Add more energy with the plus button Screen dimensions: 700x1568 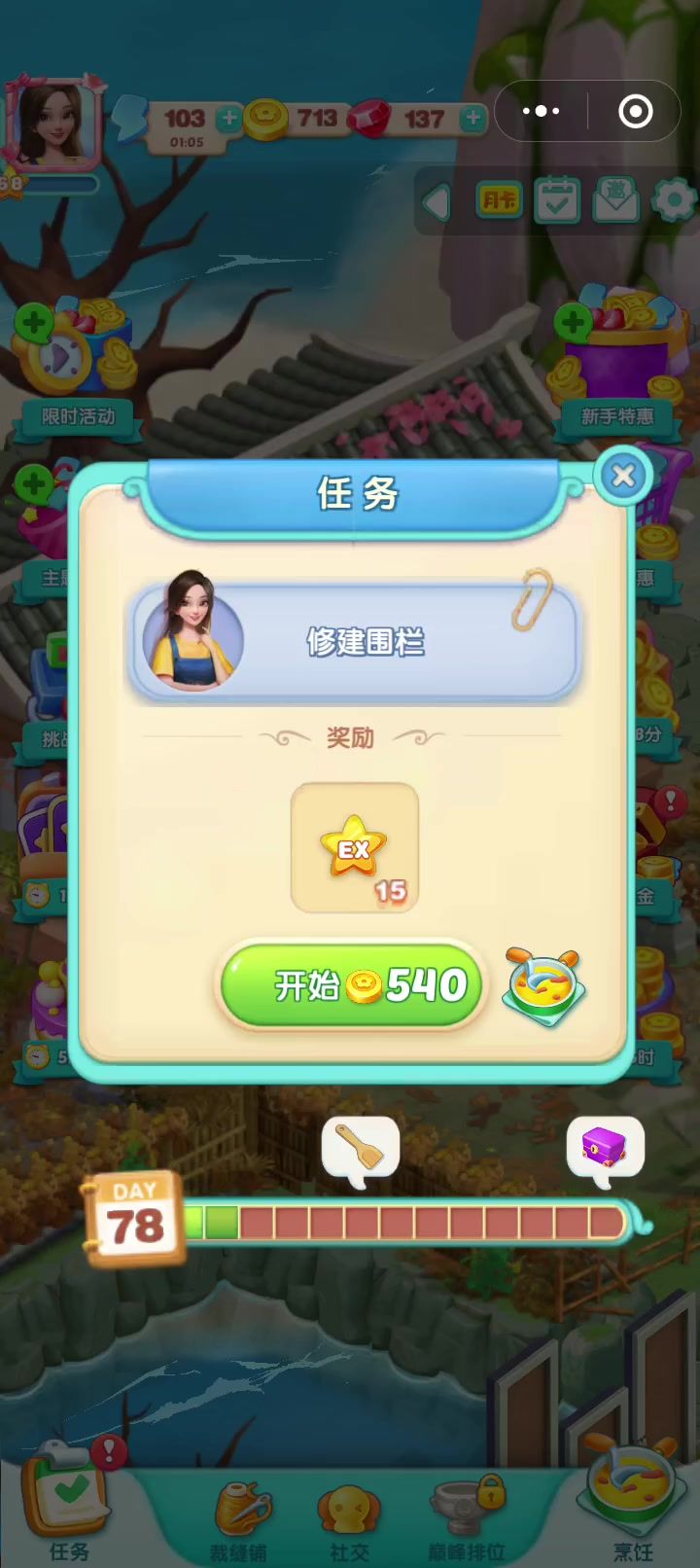click(229, 119)
